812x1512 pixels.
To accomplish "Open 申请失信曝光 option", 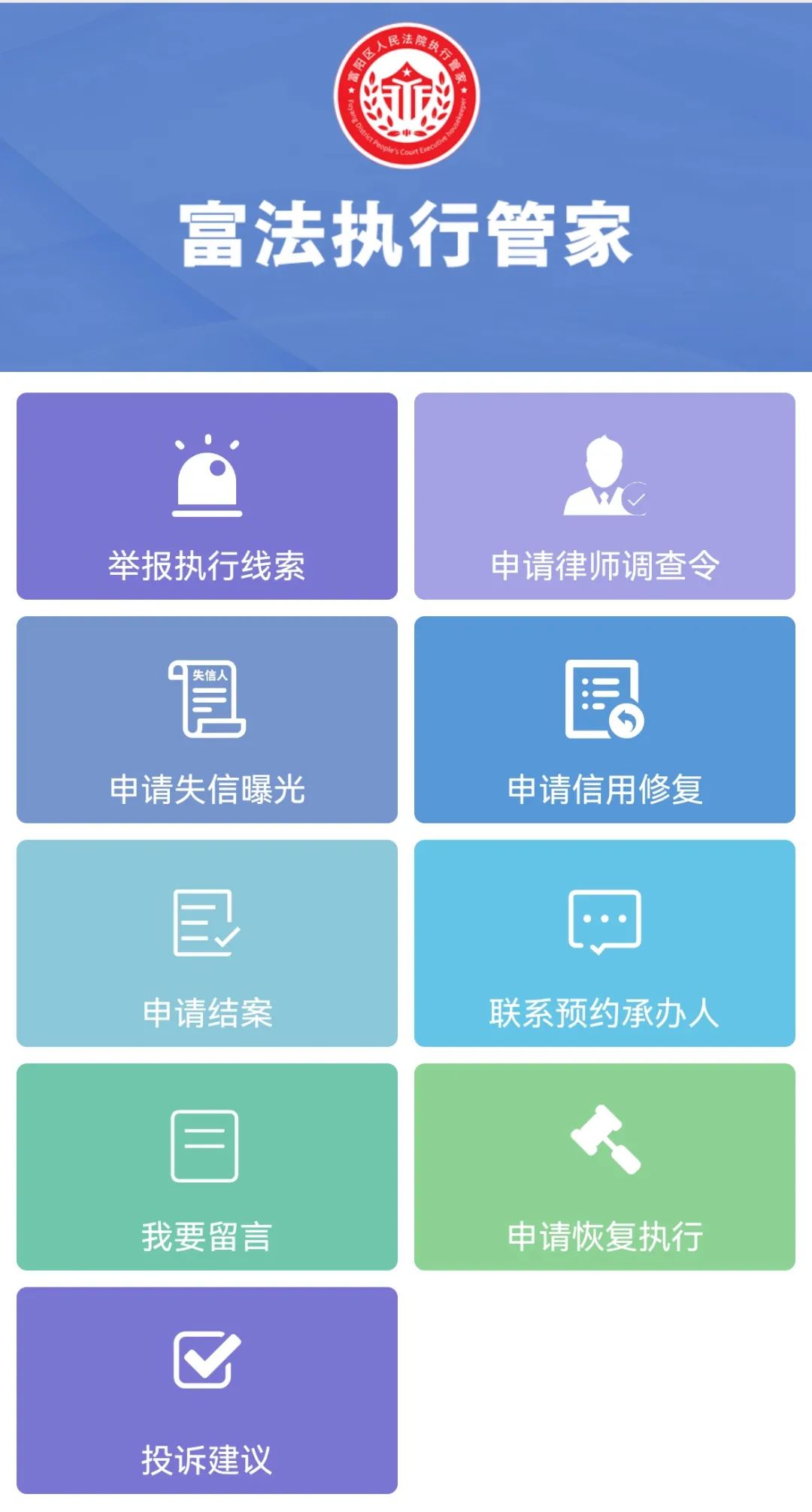I will point(207,719).
